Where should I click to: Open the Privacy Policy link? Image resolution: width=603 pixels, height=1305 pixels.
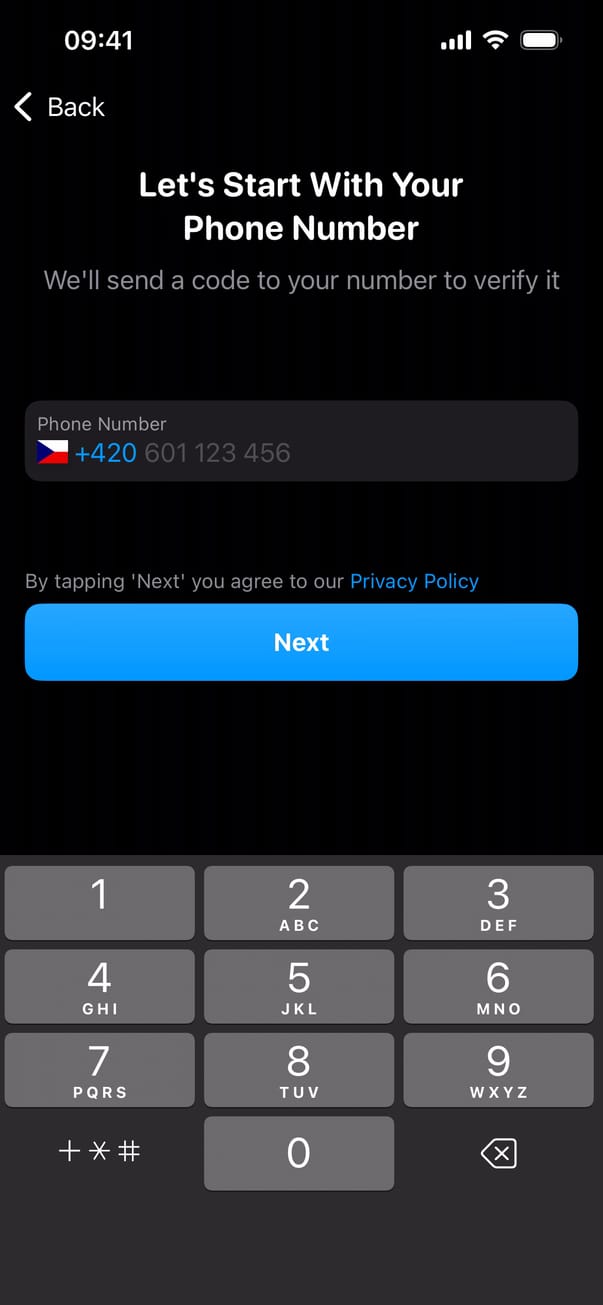pos(414,581)
